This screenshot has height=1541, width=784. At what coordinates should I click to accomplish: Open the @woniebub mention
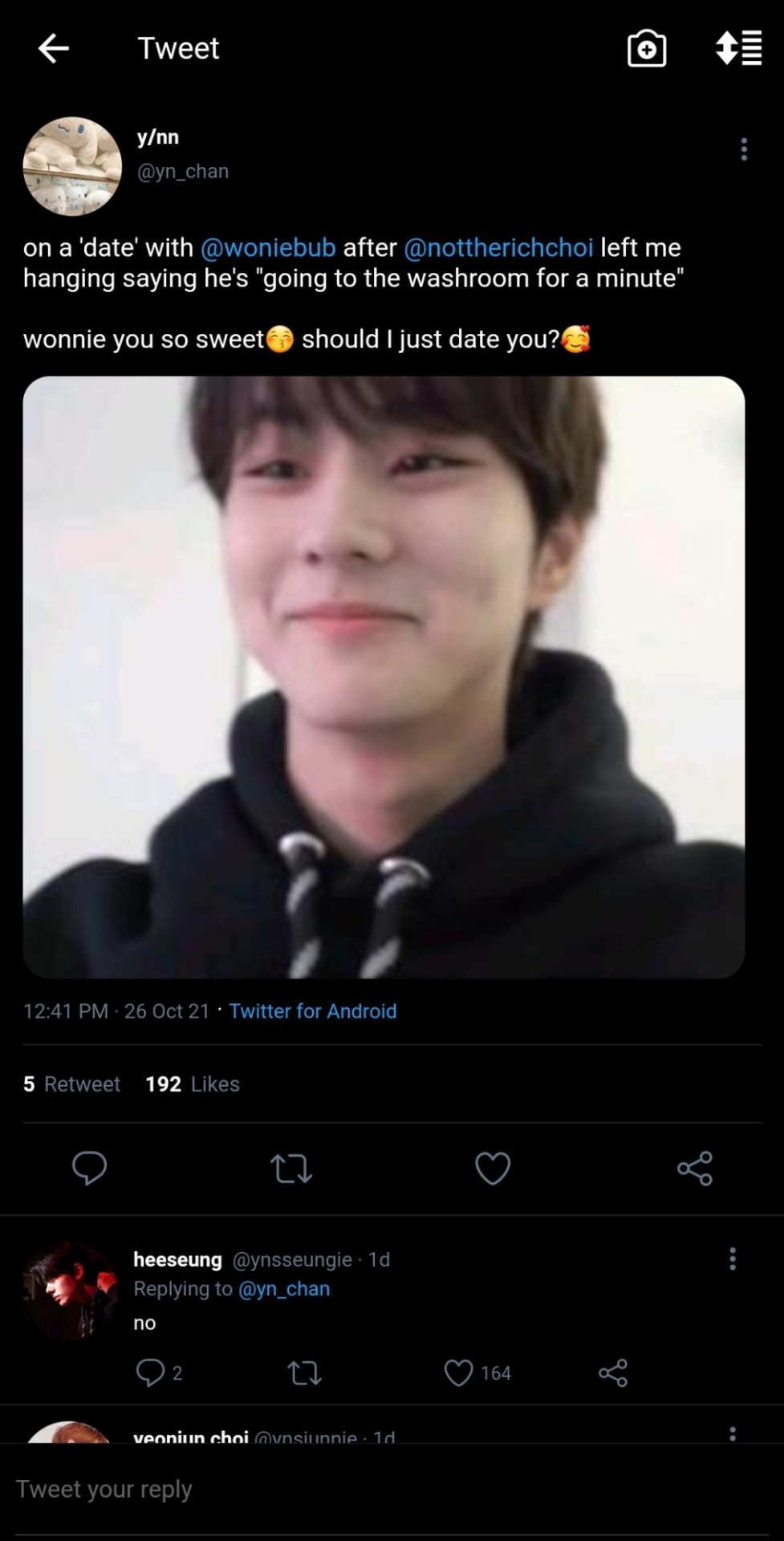pyautogui.click(x=268, y=247)
